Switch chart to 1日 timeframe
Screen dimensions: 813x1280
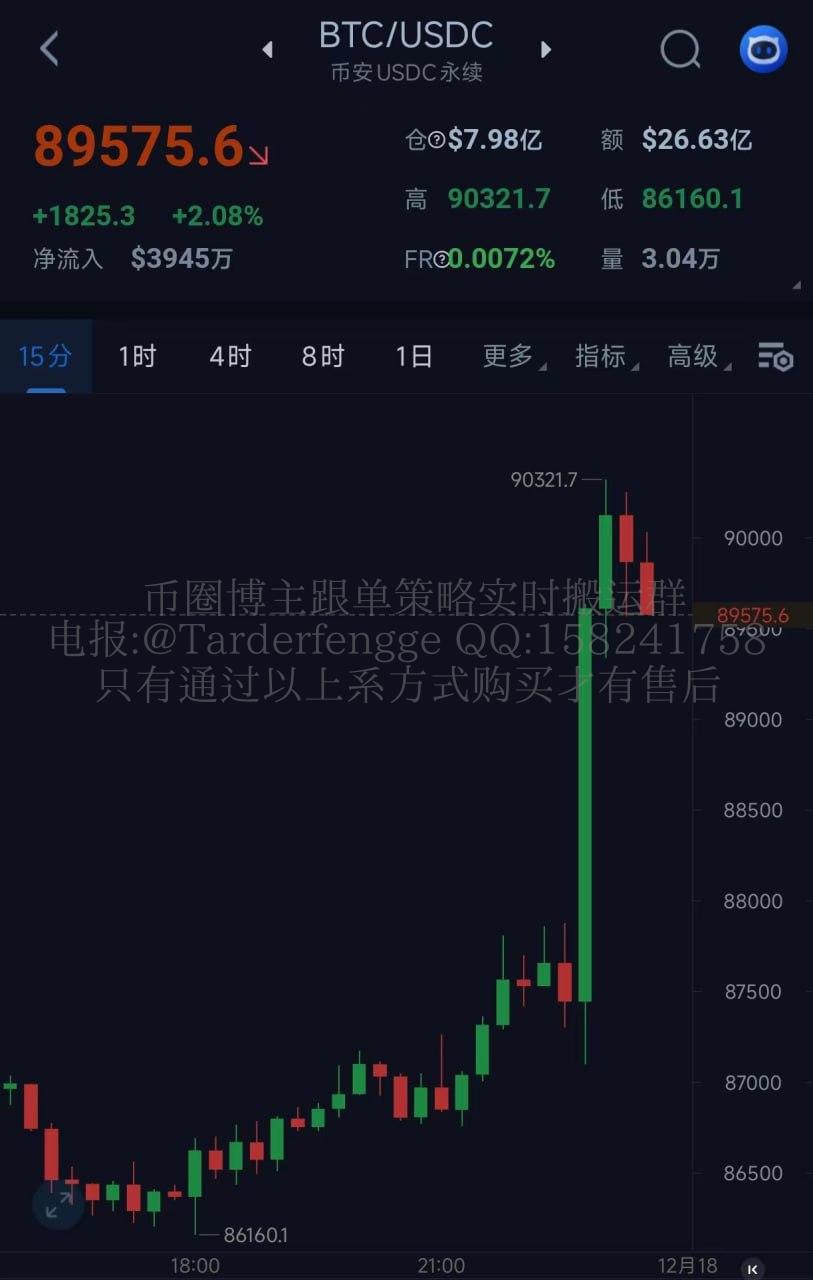(414, 356)
